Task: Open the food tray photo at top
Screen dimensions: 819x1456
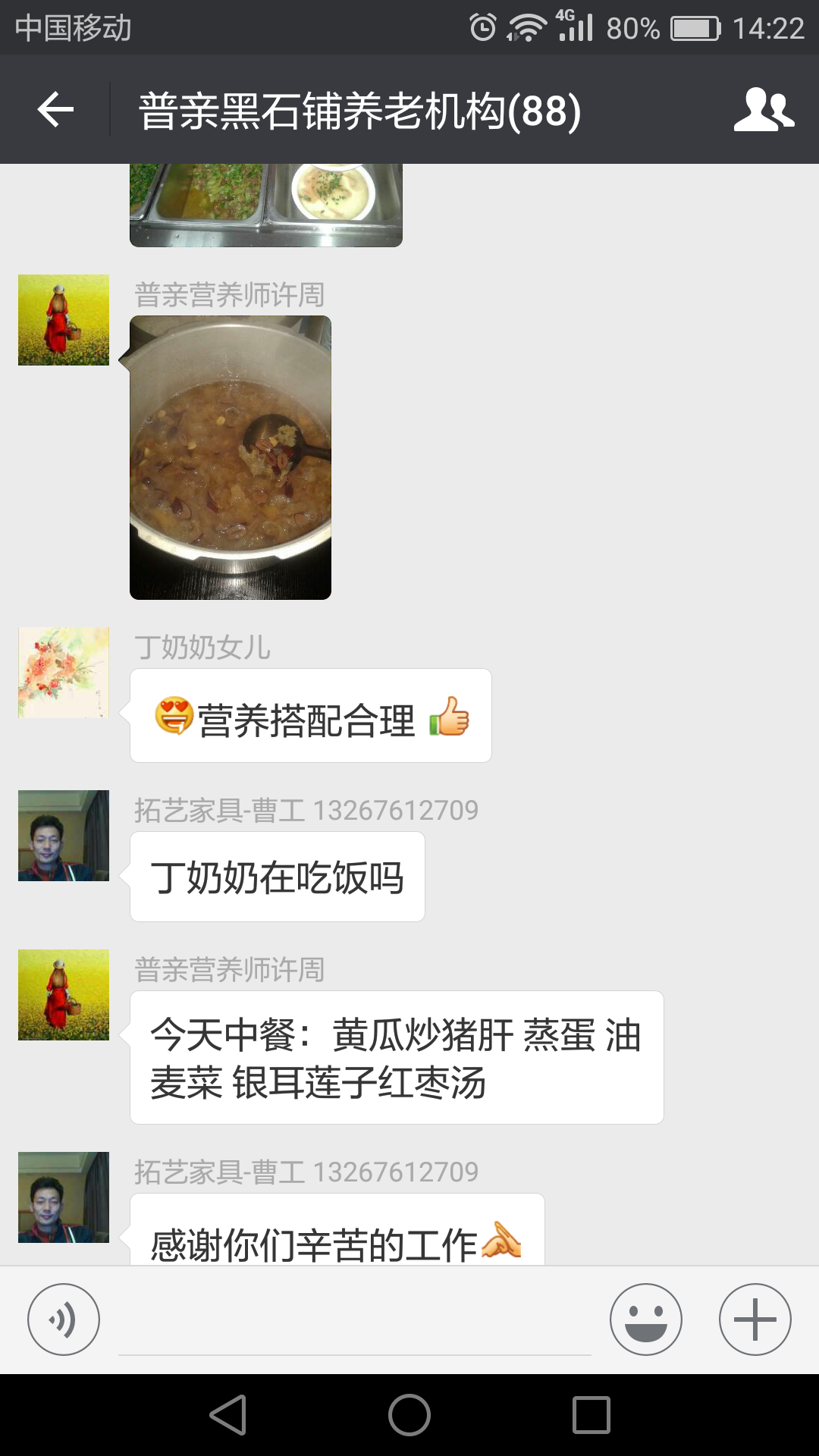Action: tap(265, 205)
